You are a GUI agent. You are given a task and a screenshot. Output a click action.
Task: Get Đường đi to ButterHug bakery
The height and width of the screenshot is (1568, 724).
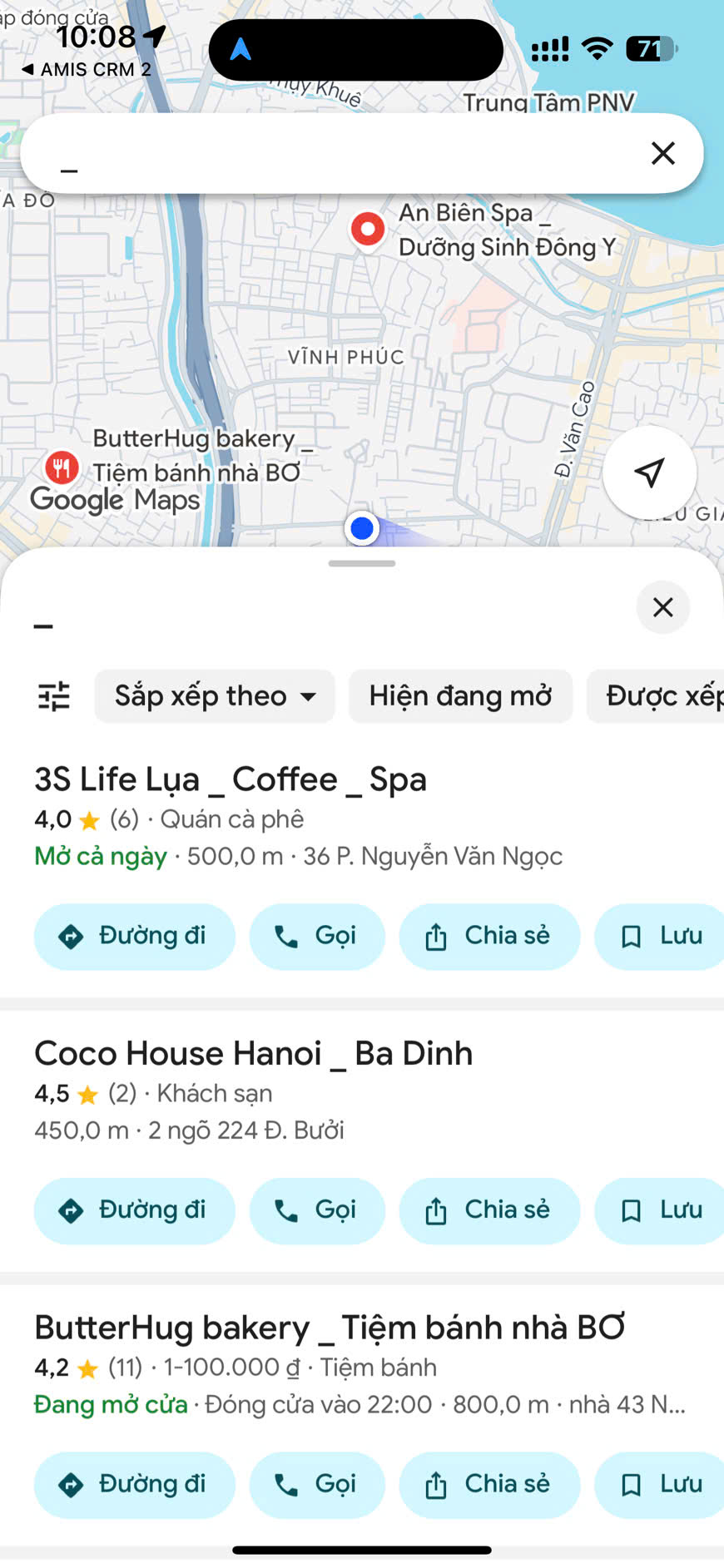[135, 1485]
